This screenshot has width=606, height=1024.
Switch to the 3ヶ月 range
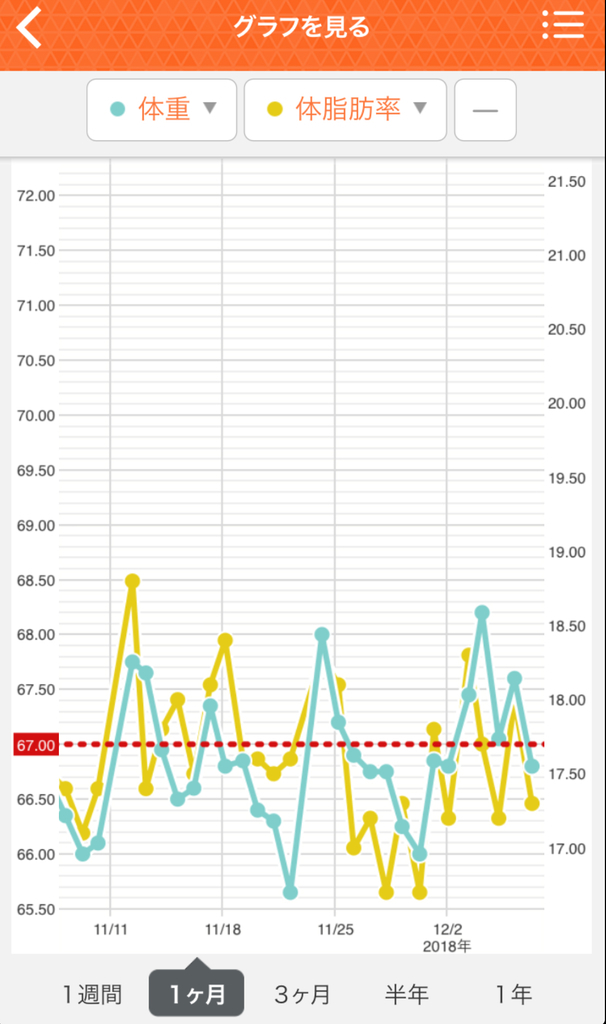pos(302,994)
